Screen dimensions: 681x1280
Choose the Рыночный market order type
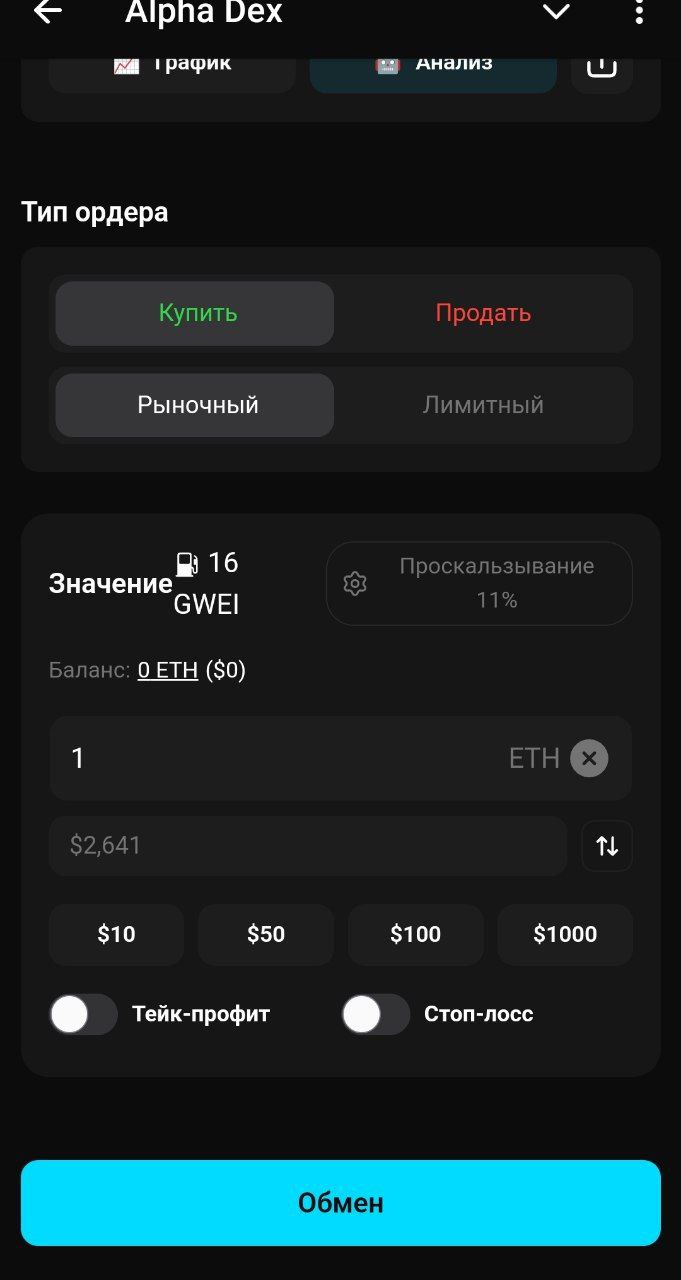point(195,405)
